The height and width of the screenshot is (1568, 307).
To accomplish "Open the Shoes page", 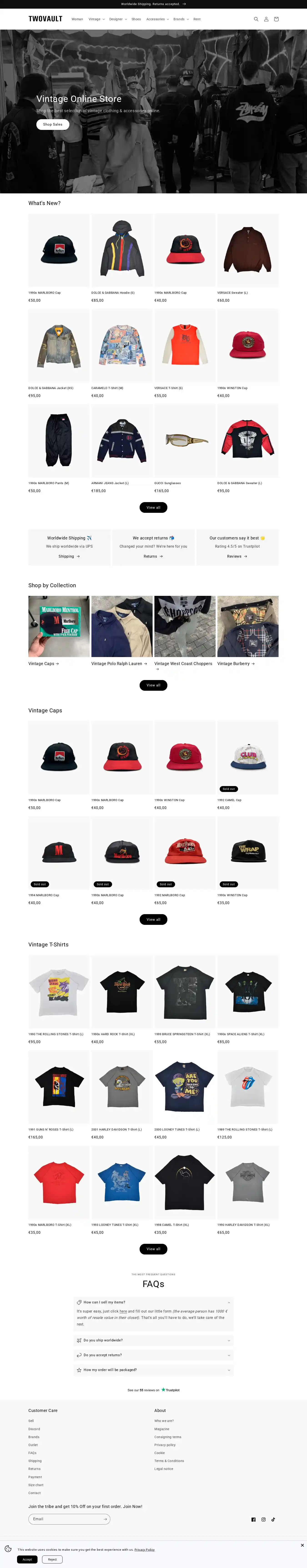I will tap(136, 19).
